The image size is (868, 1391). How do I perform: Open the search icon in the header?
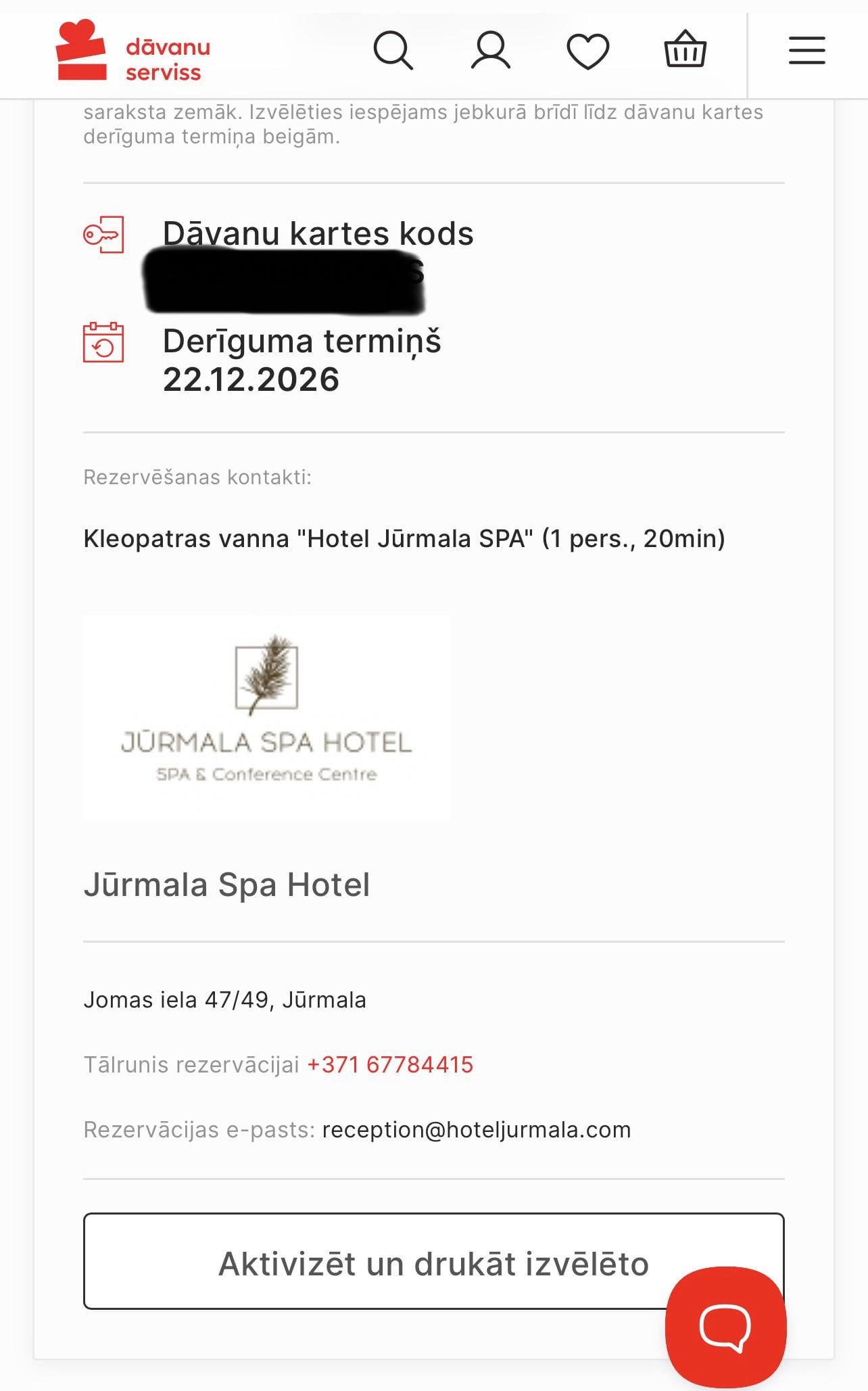pos(393,50)
